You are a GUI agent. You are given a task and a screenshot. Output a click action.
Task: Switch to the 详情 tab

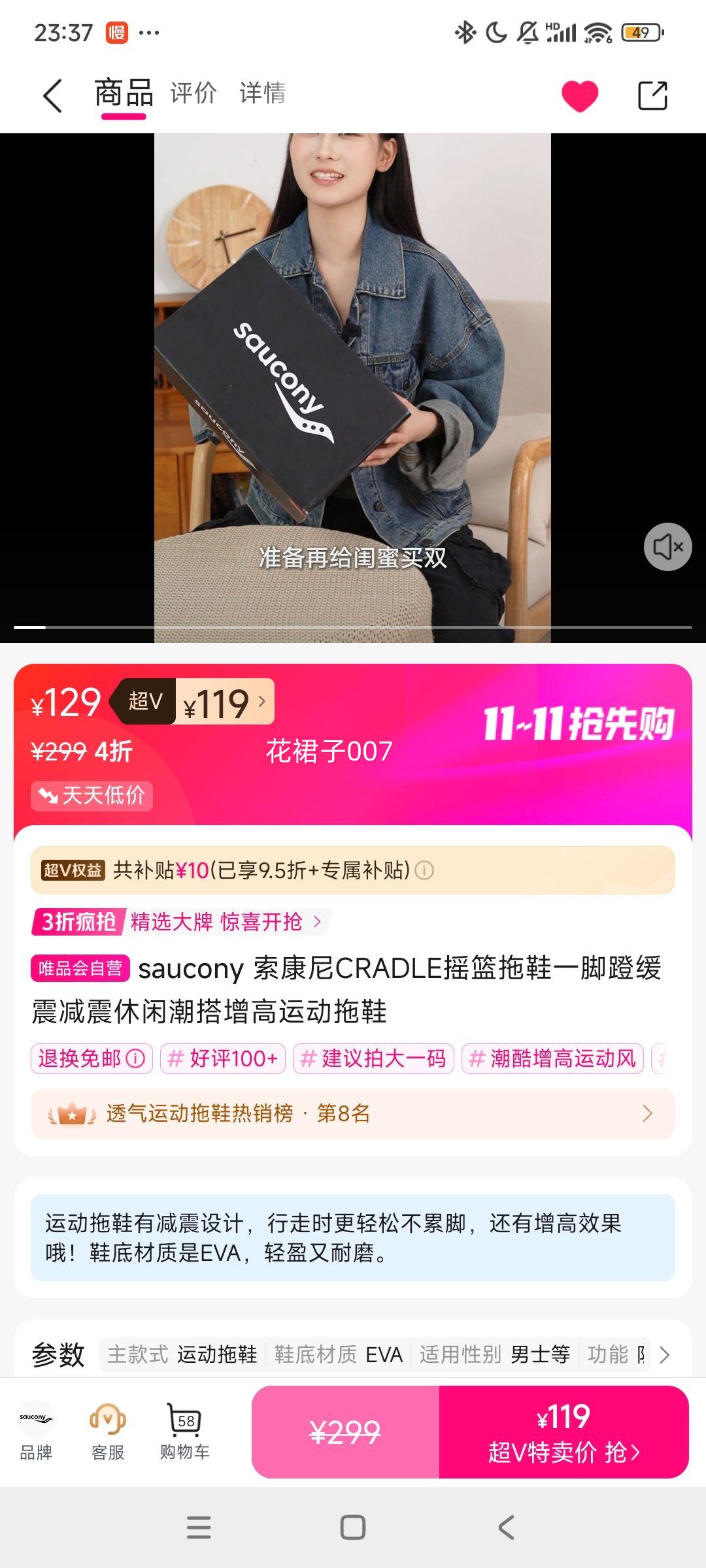262,93
